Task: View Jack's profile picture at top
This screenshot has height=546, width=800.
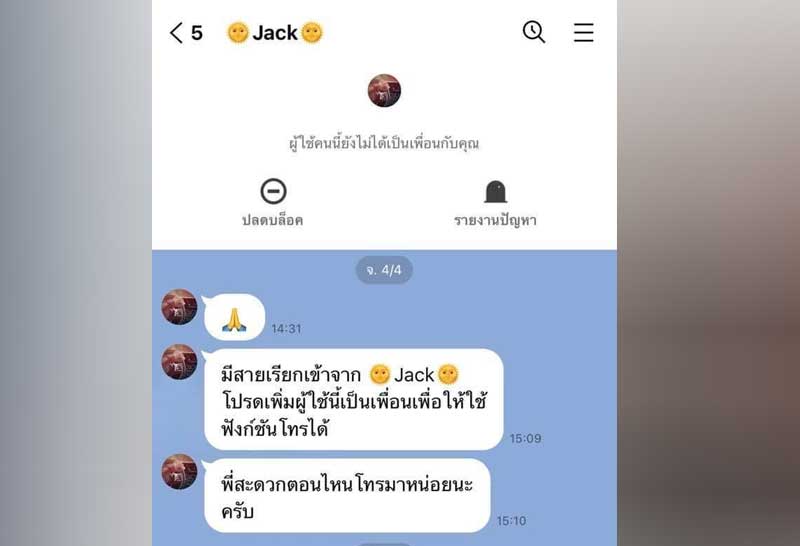Action: click(x=384, y=91)
